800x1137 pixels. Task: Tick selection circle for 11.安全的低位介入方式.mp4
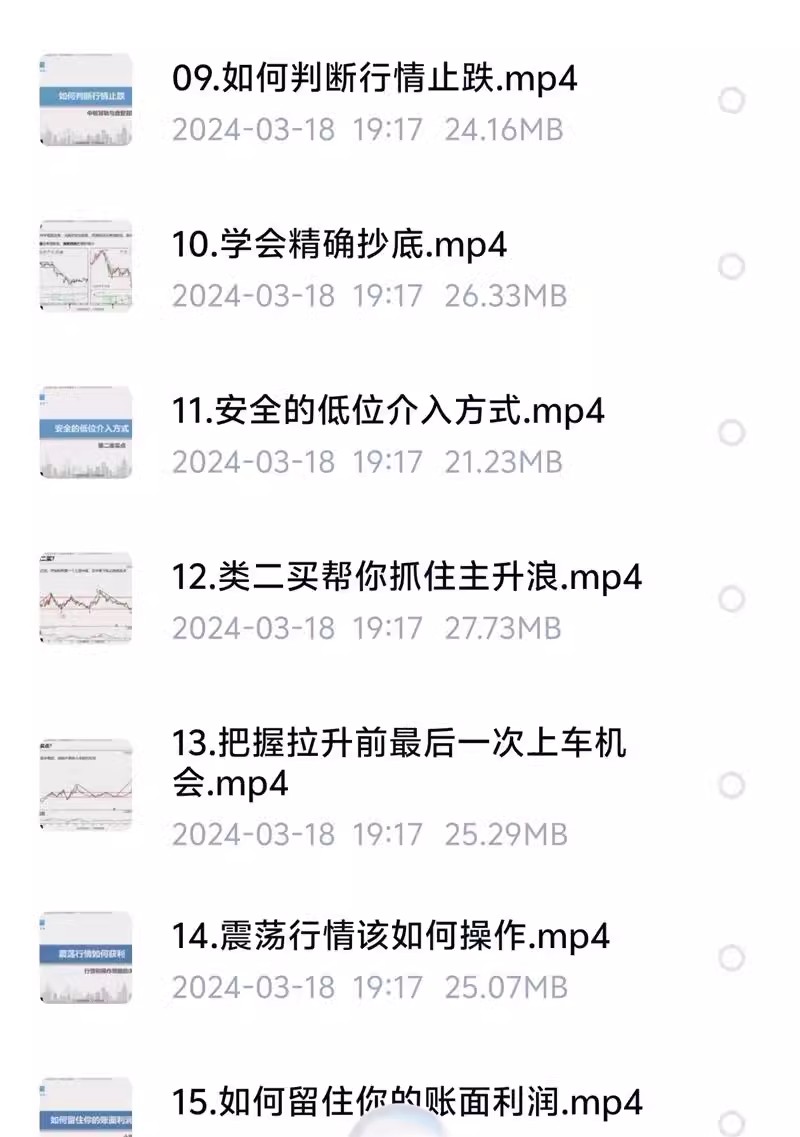(732, 432)
